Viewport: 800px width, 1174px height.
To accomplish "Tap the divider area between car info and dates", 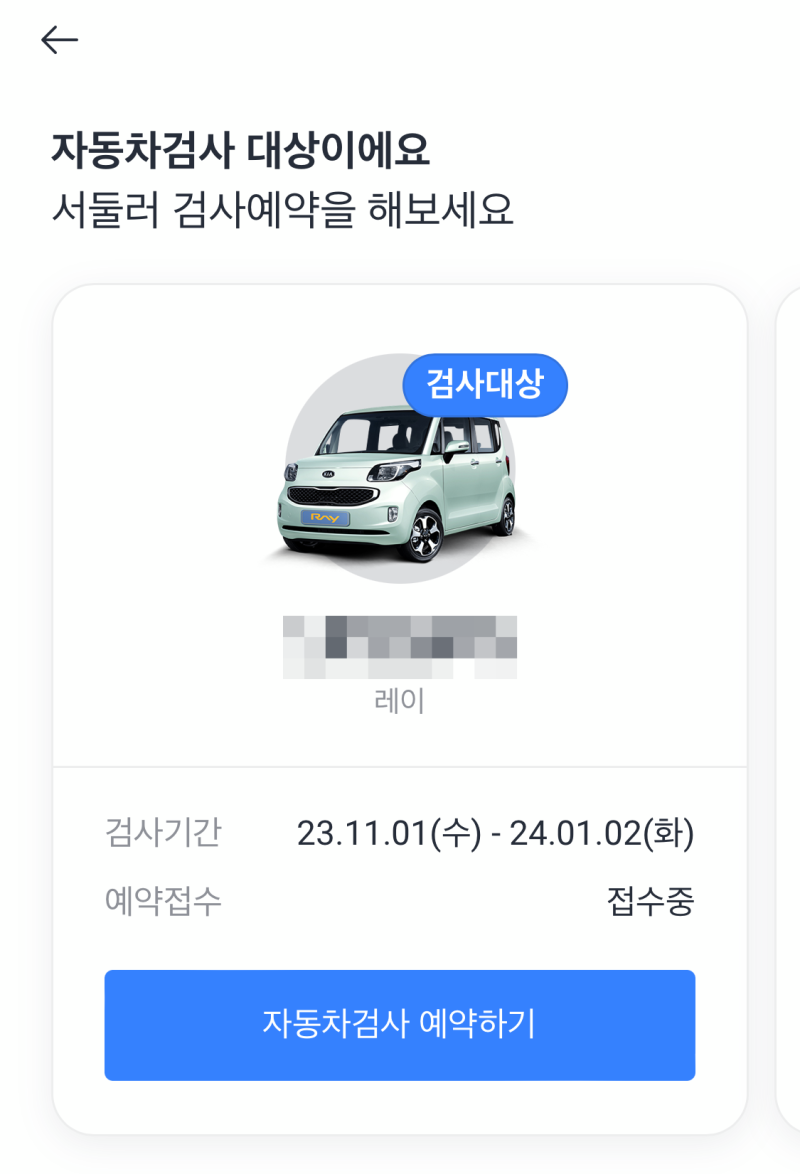I will tap(400, 767).
